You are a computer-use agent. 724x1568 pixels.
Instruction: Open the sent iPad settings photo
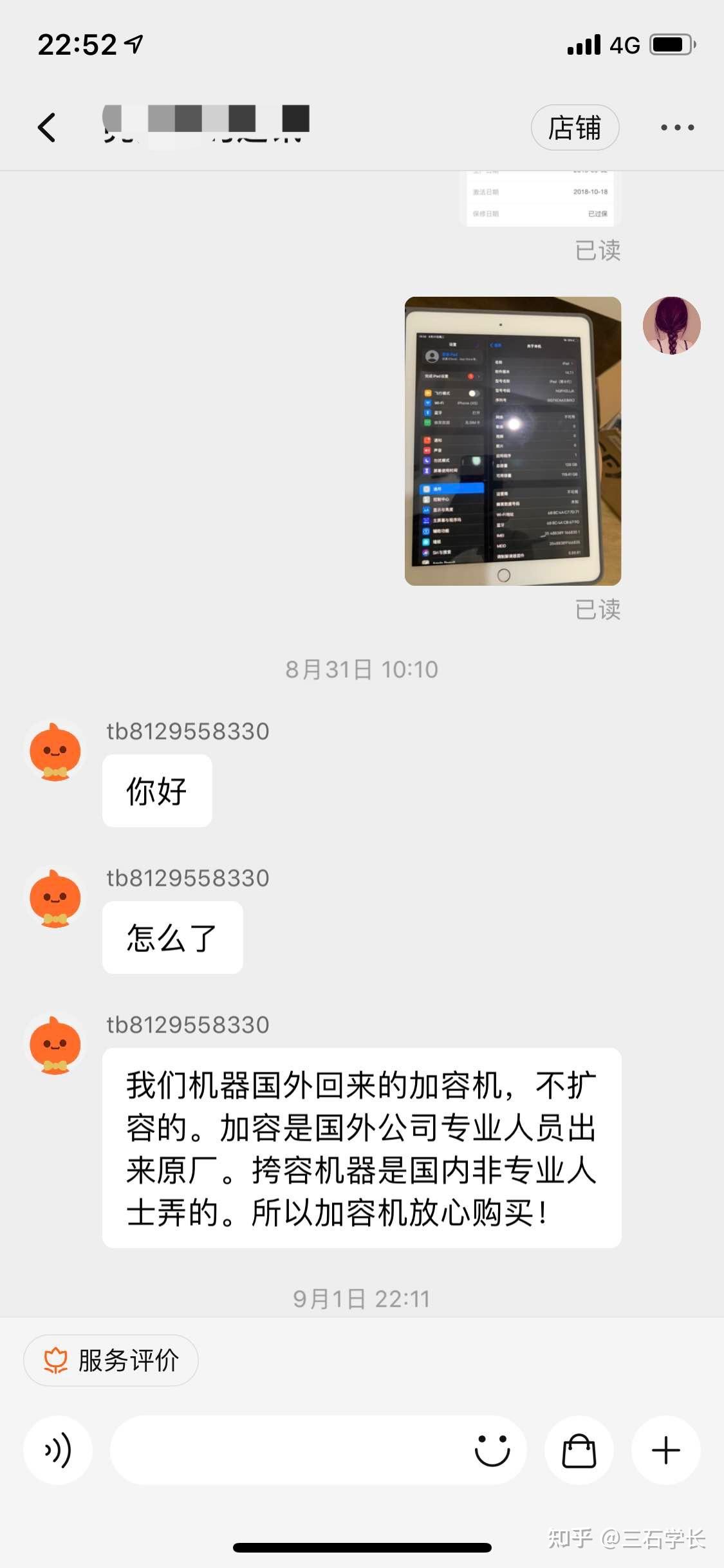tap(512, 441)
